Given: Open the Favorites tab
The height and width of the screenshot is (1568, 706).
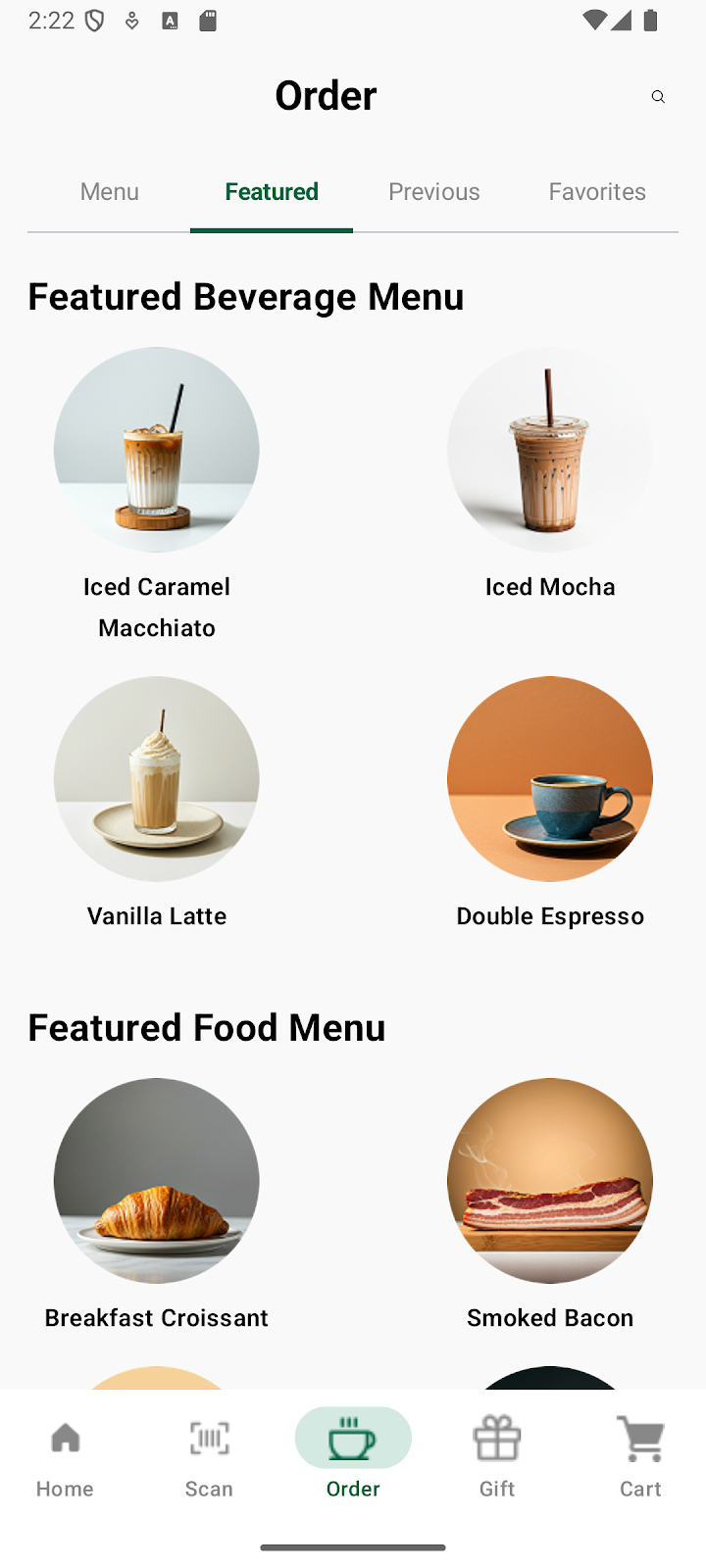Looking at the screenshot, I should pyautogui.click(x=597, y=191).
